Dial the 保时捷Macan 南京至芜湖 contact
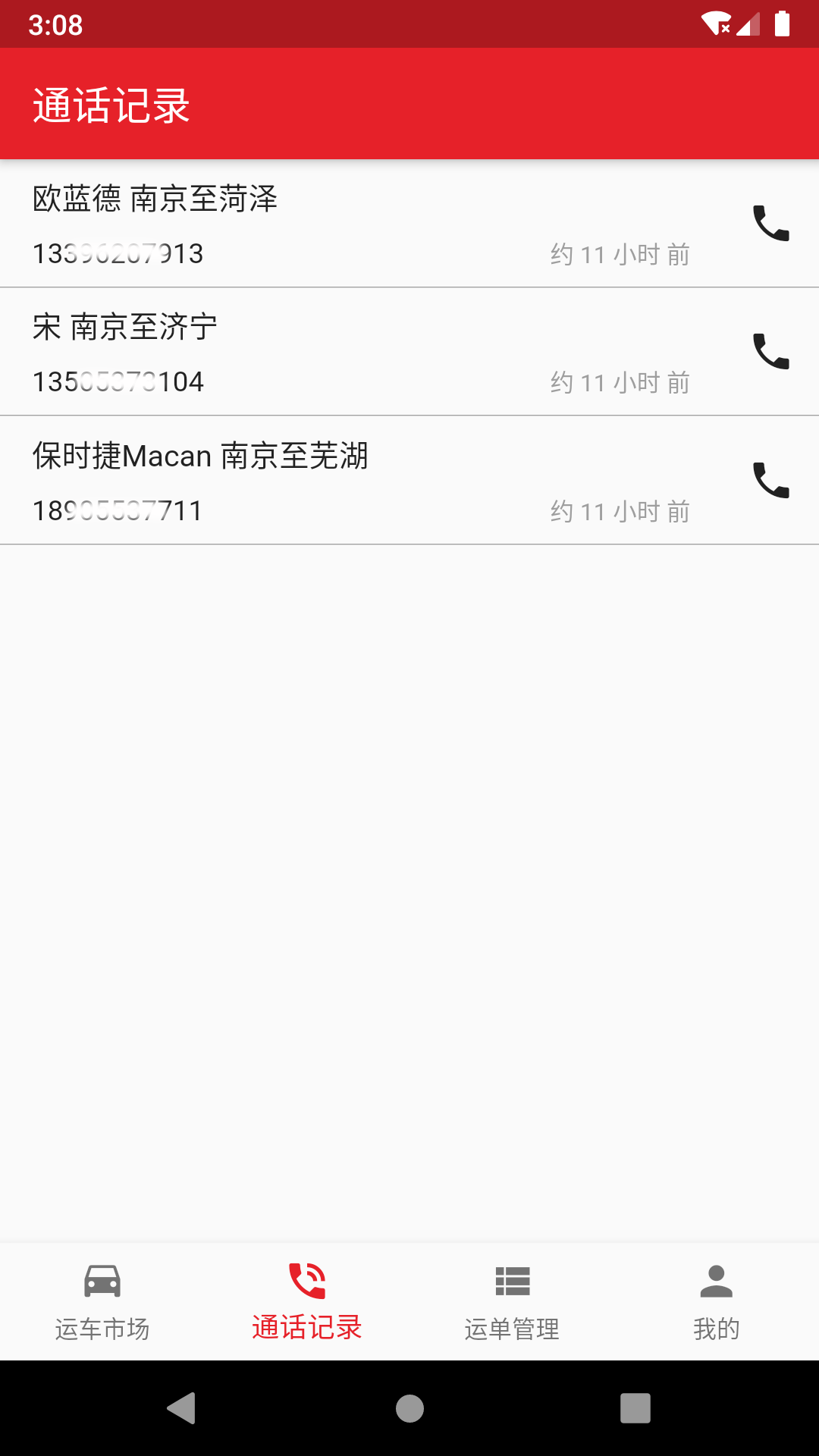 point(771,480)
